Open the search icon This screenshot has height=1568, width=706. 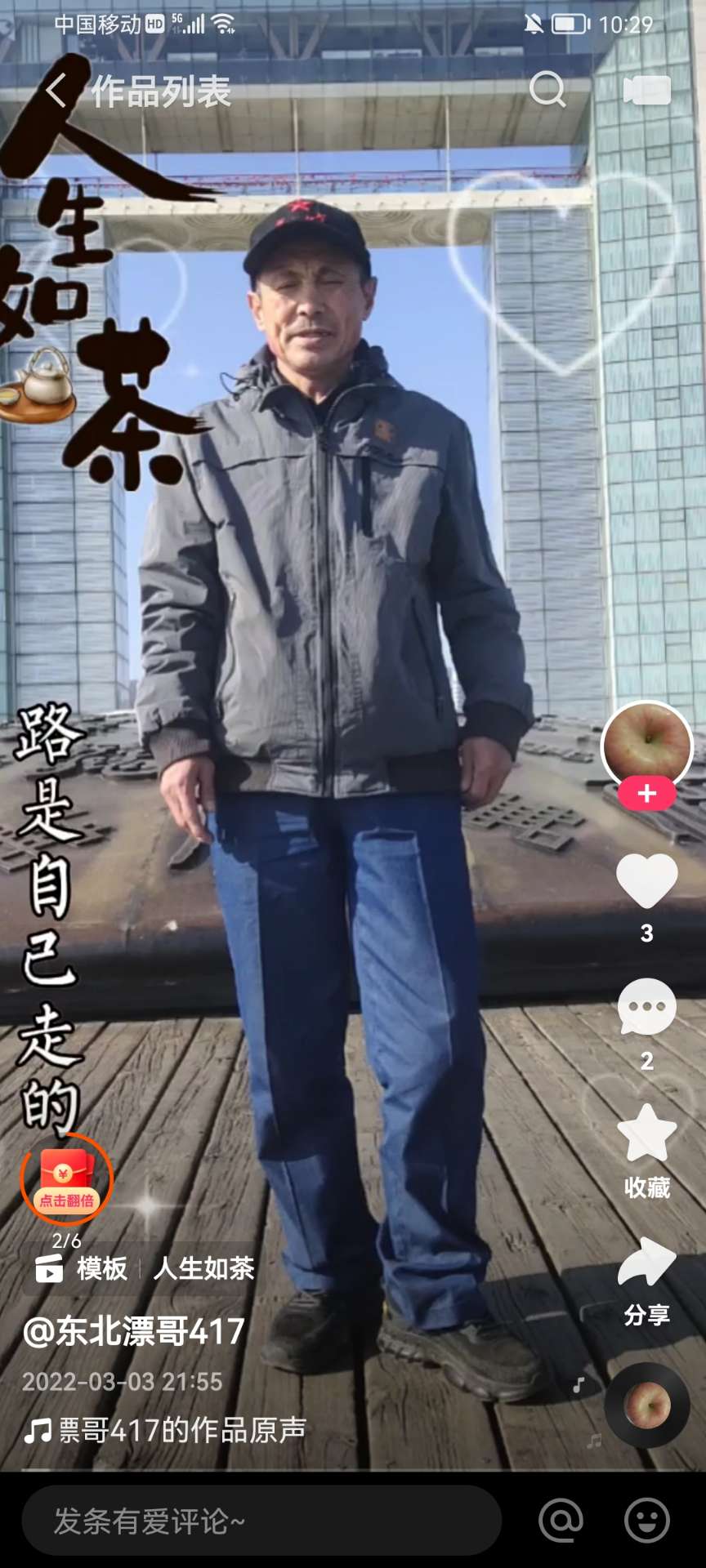pos(547,89)
